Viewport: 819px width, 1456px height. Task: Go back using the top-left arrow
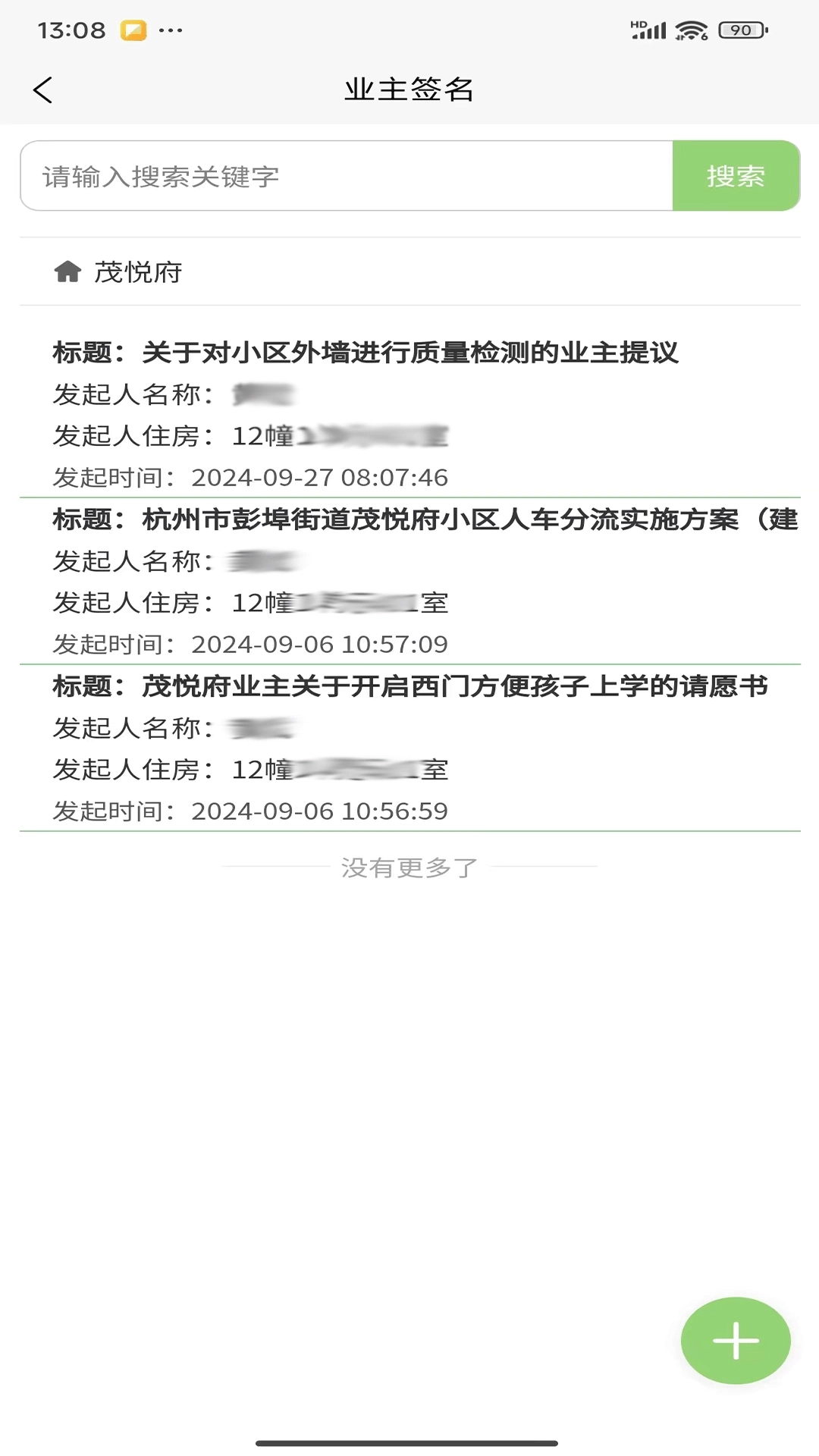tap(43, 89)
